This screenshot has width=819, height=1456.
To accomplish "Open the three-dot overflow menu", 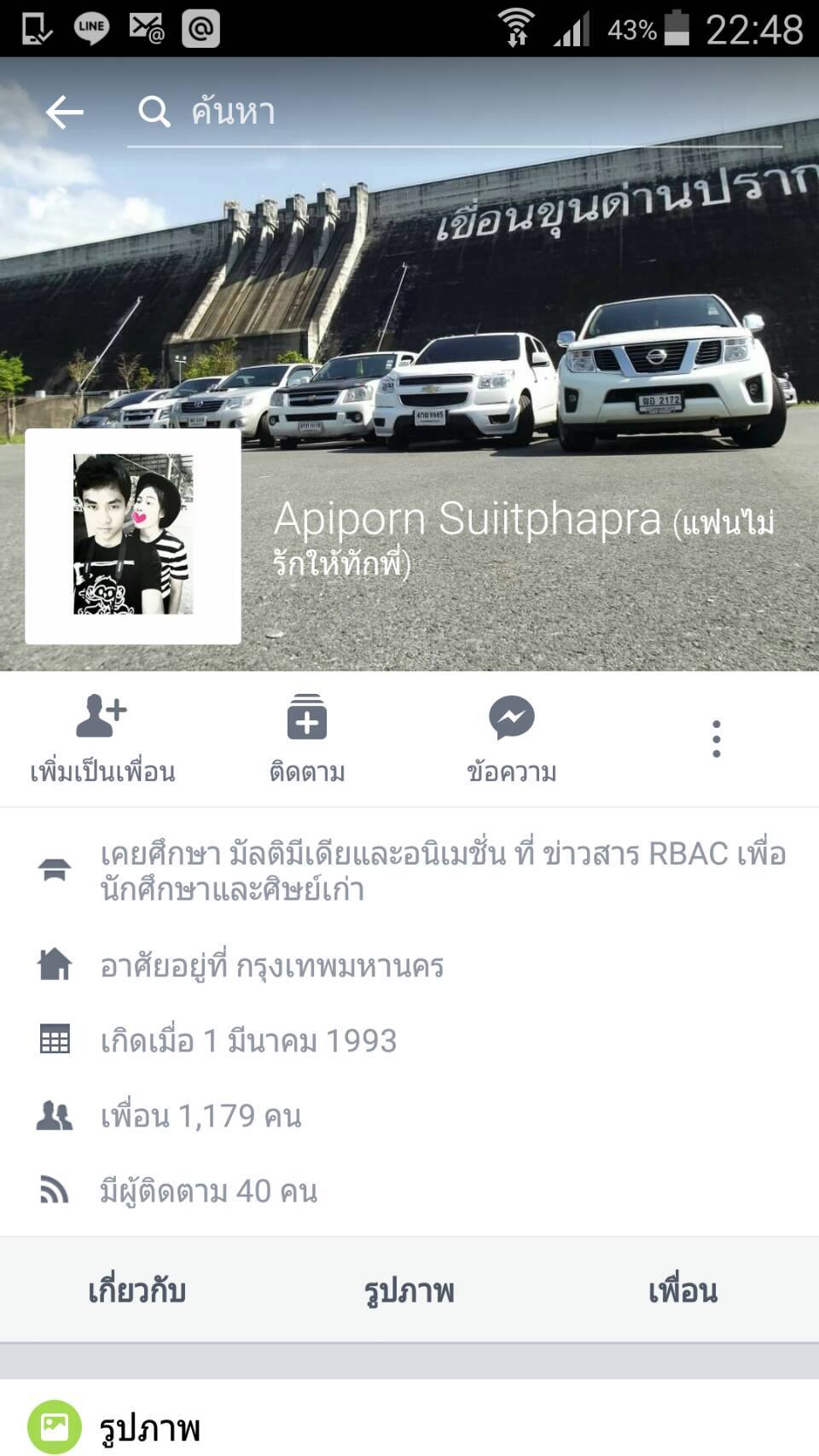I will click(717, 739).
